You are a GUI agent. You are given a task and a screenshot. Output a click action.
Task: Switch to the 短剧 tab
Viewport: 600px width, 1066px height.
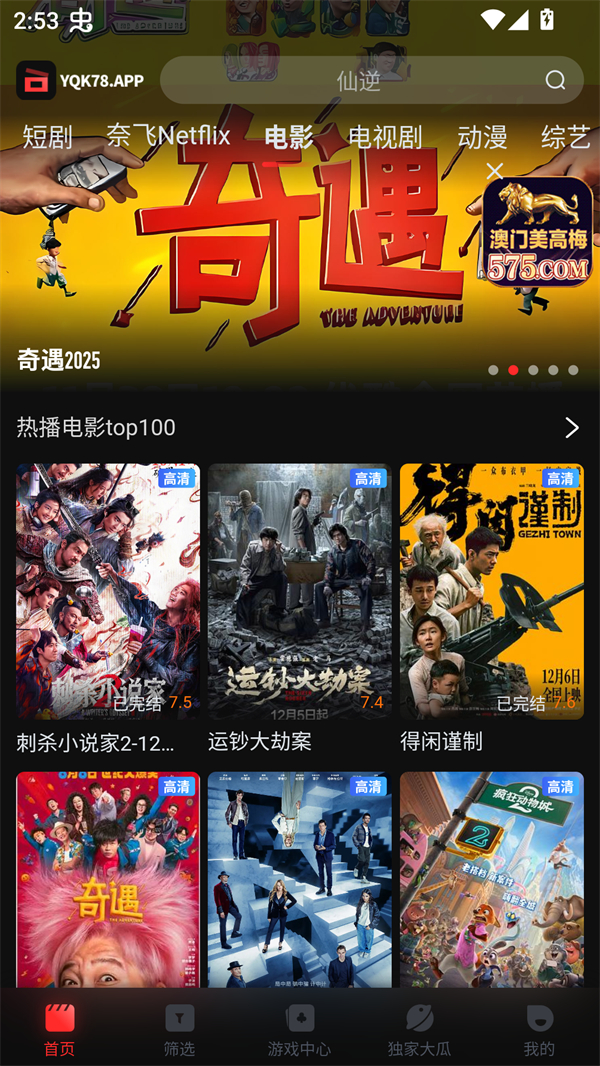click(x=47, y=137)
